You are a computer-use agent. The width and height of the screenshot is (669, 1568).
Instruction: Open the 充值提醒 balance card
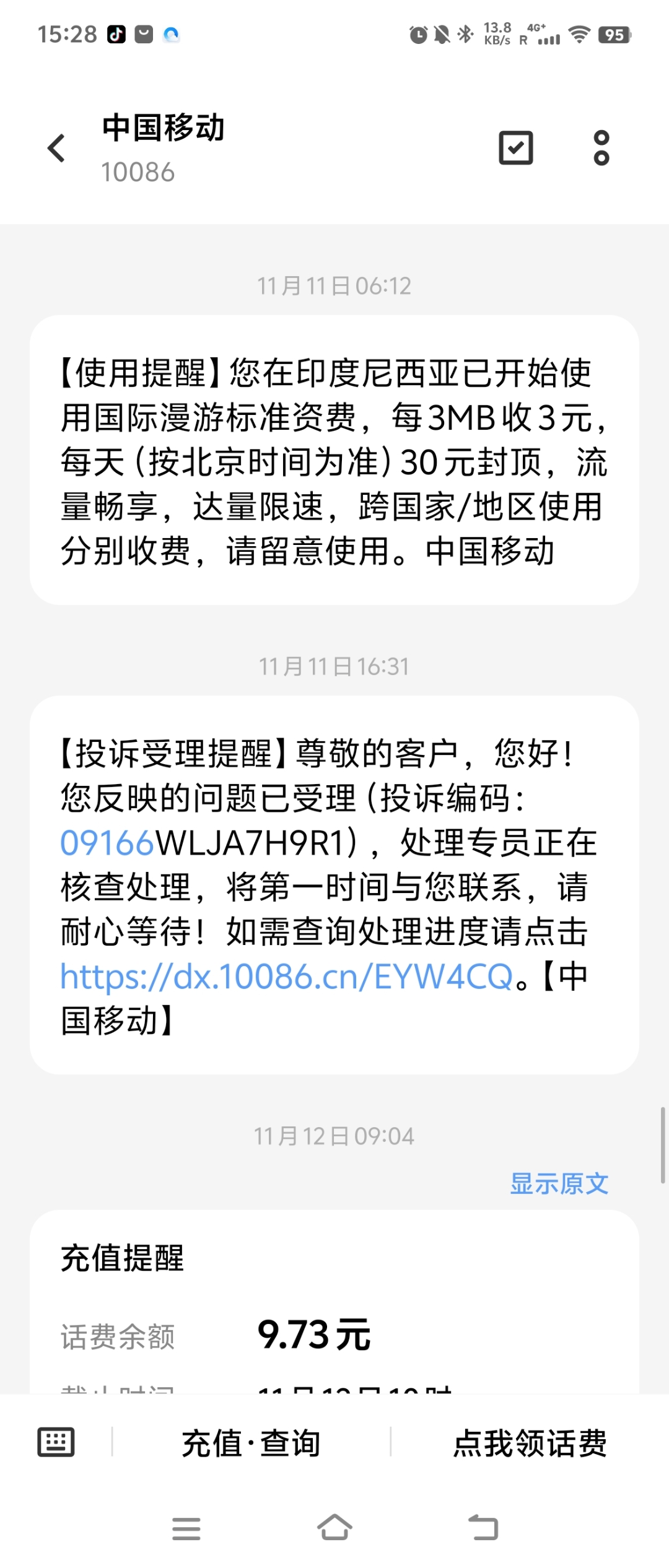(x=334, y=1300)
